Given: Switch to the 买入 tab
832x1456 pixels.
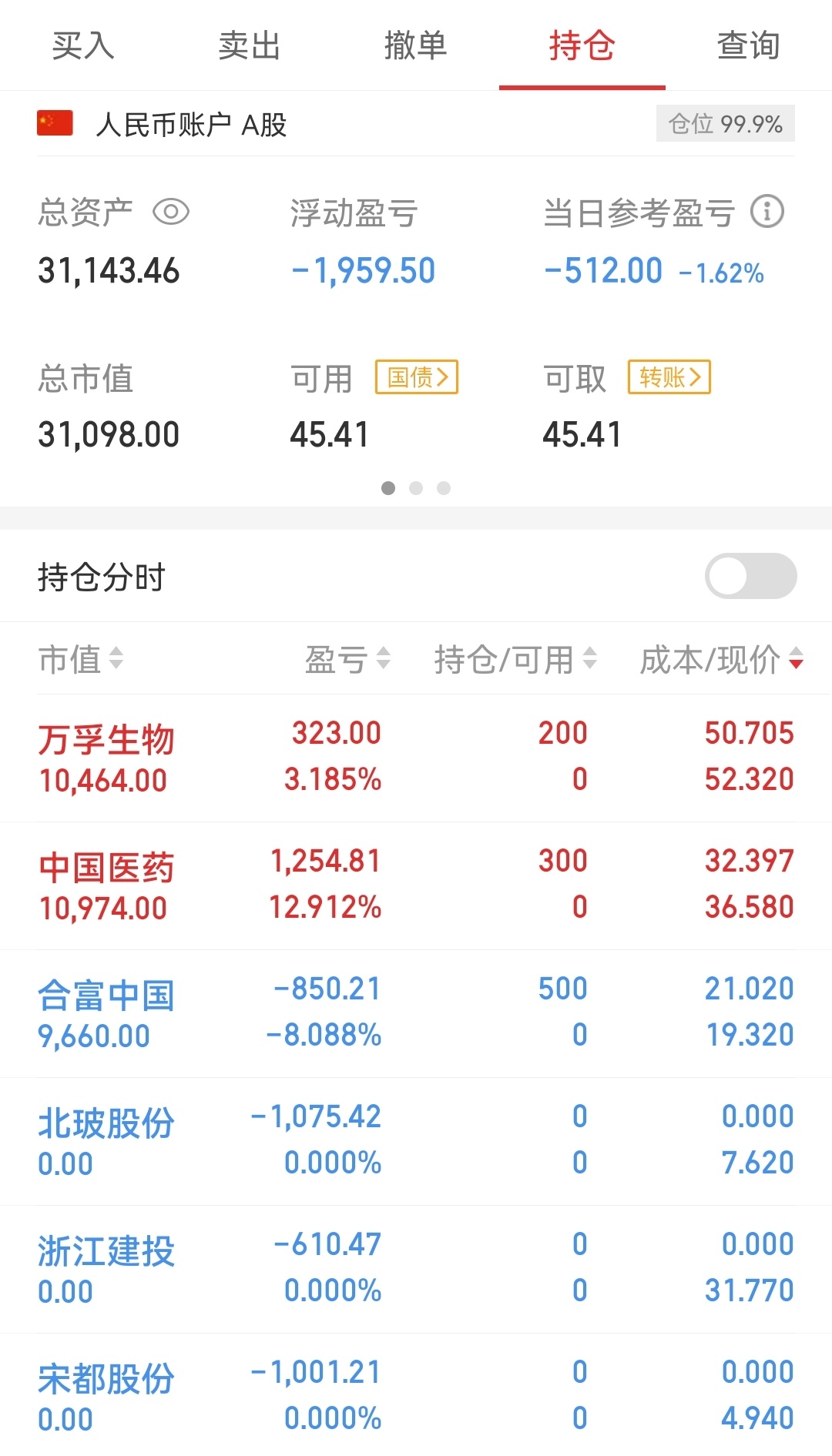Looking at the screenshot, I should [83, 45].
